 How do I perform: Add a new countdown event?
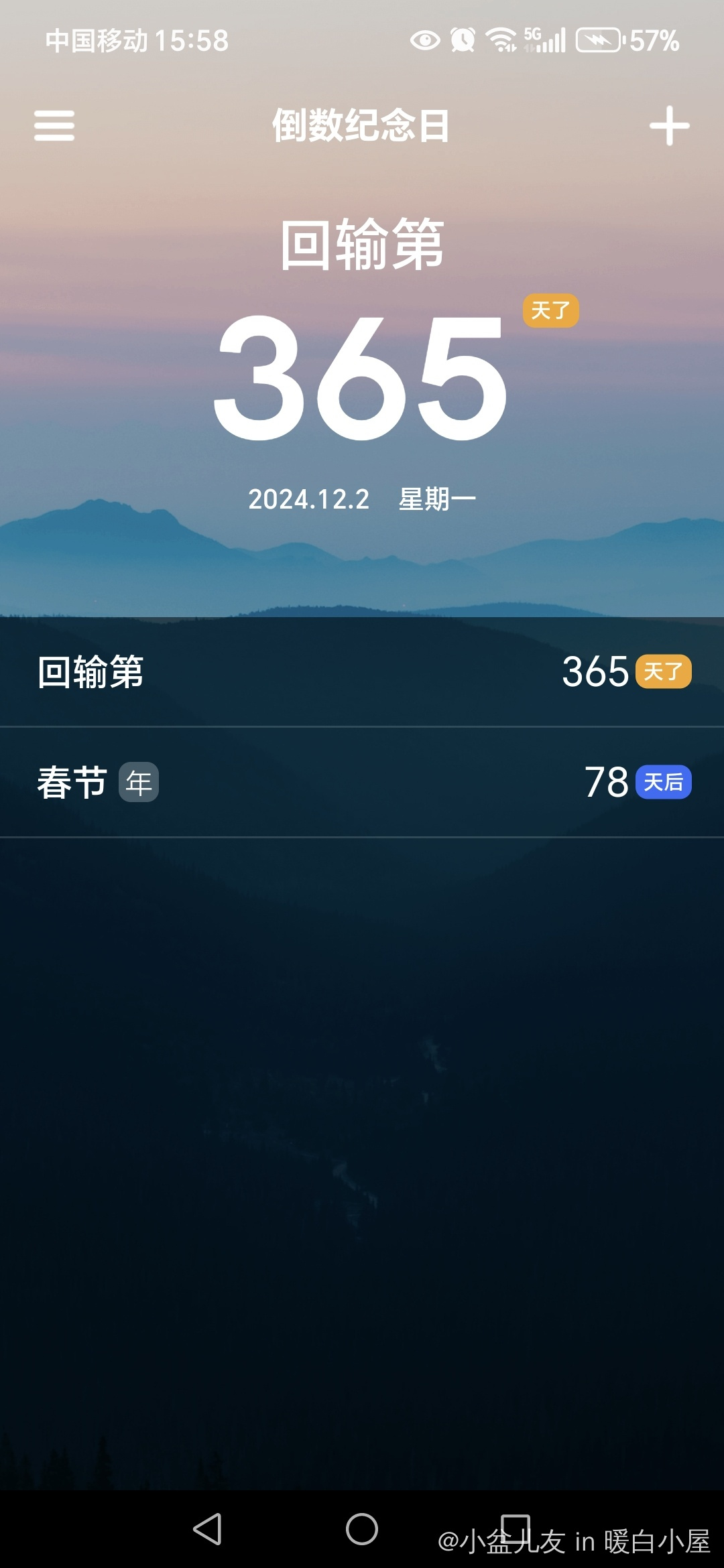[x=669, y=126]
